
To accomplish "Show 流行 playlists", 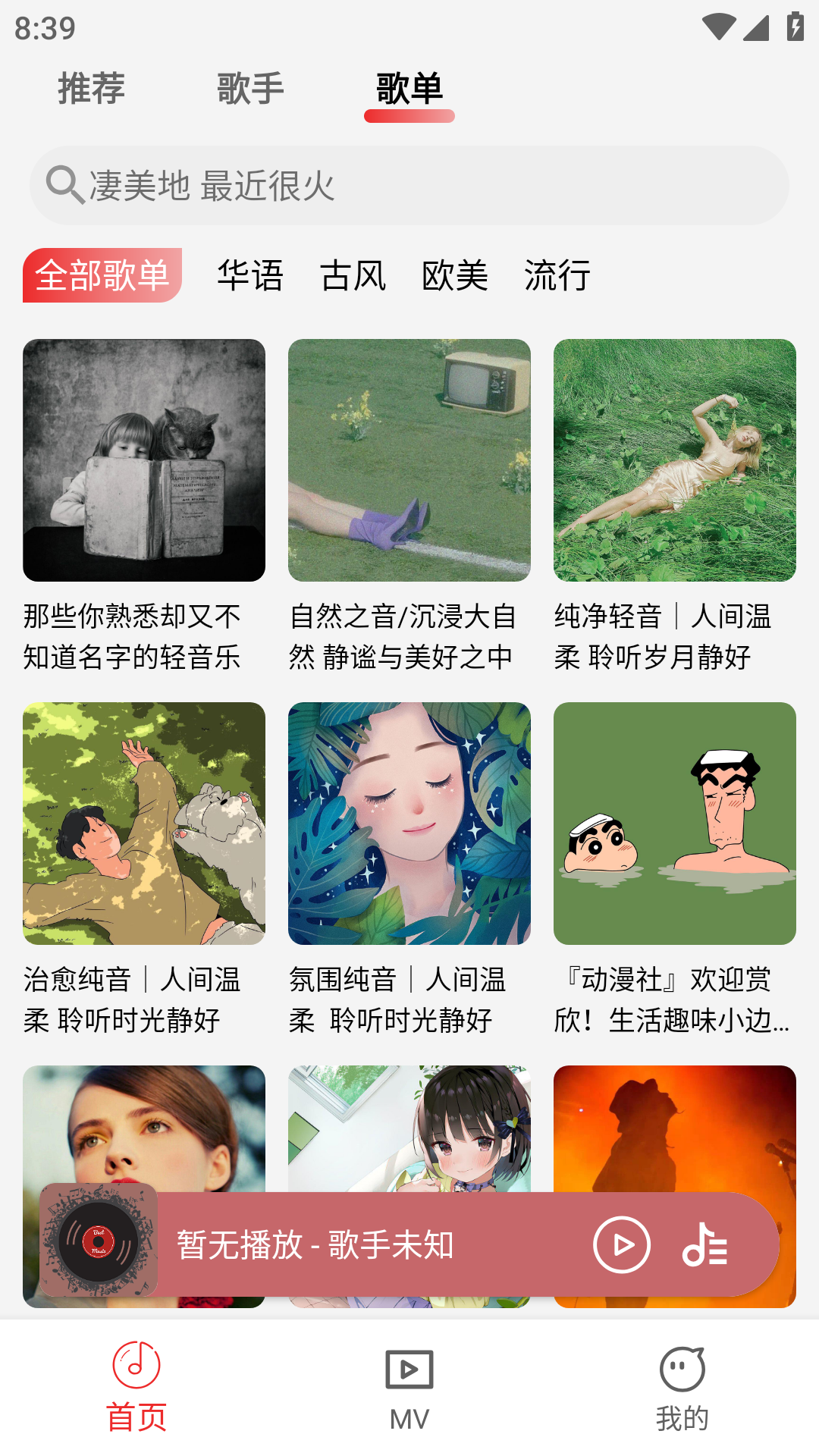I will point(557,275).
